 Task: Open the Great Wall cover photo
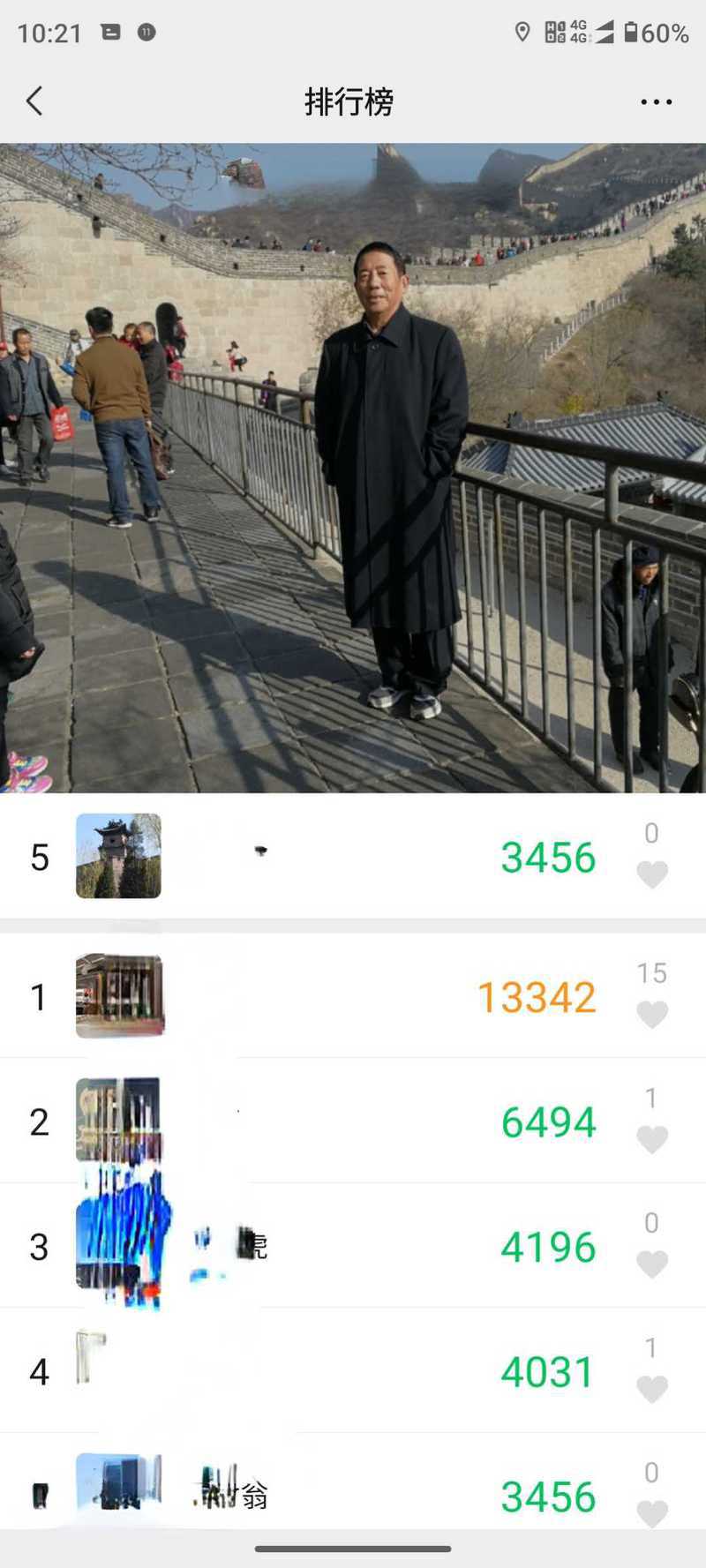[353, 468]
